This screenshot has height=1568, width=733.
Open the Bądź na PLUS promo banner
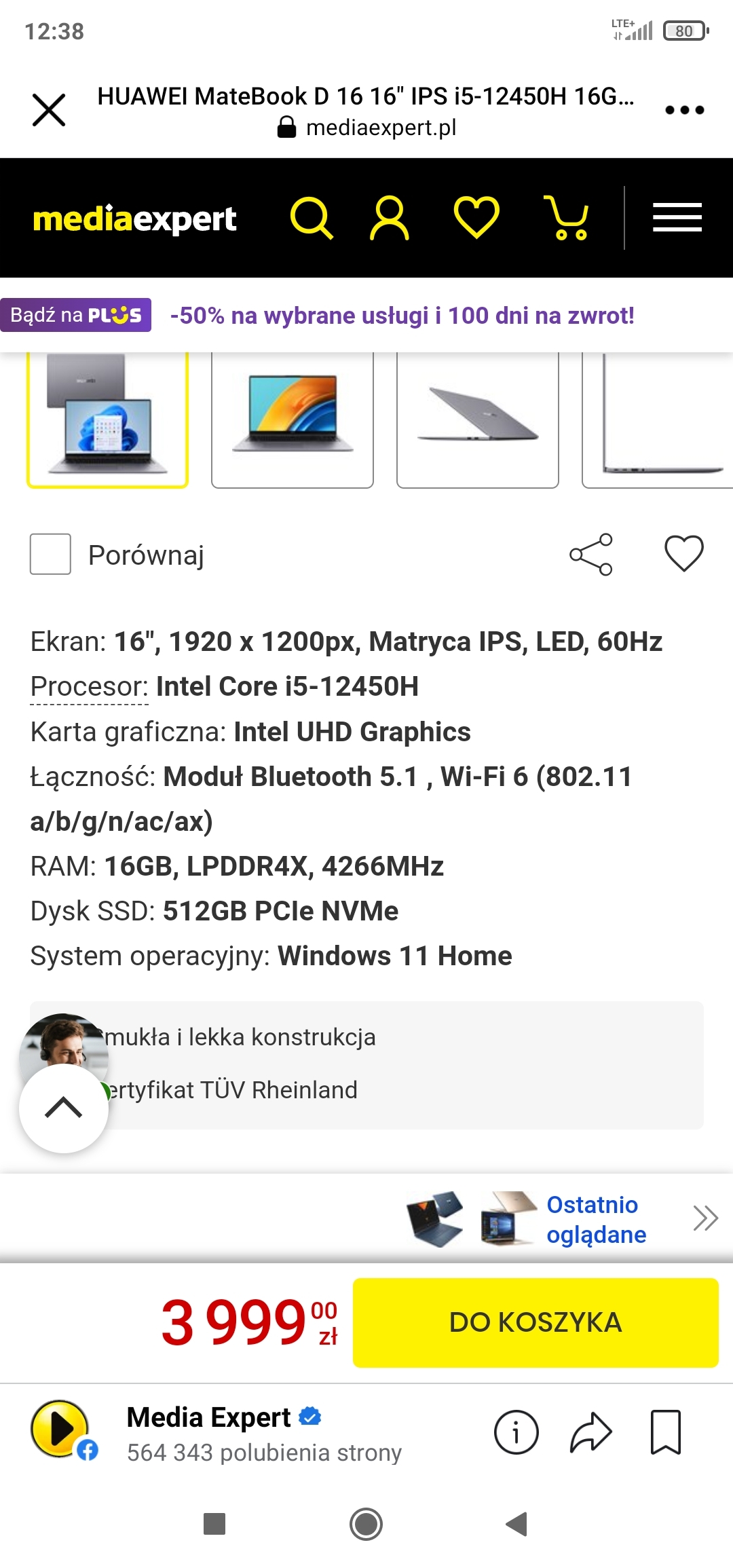coord(76,316)
